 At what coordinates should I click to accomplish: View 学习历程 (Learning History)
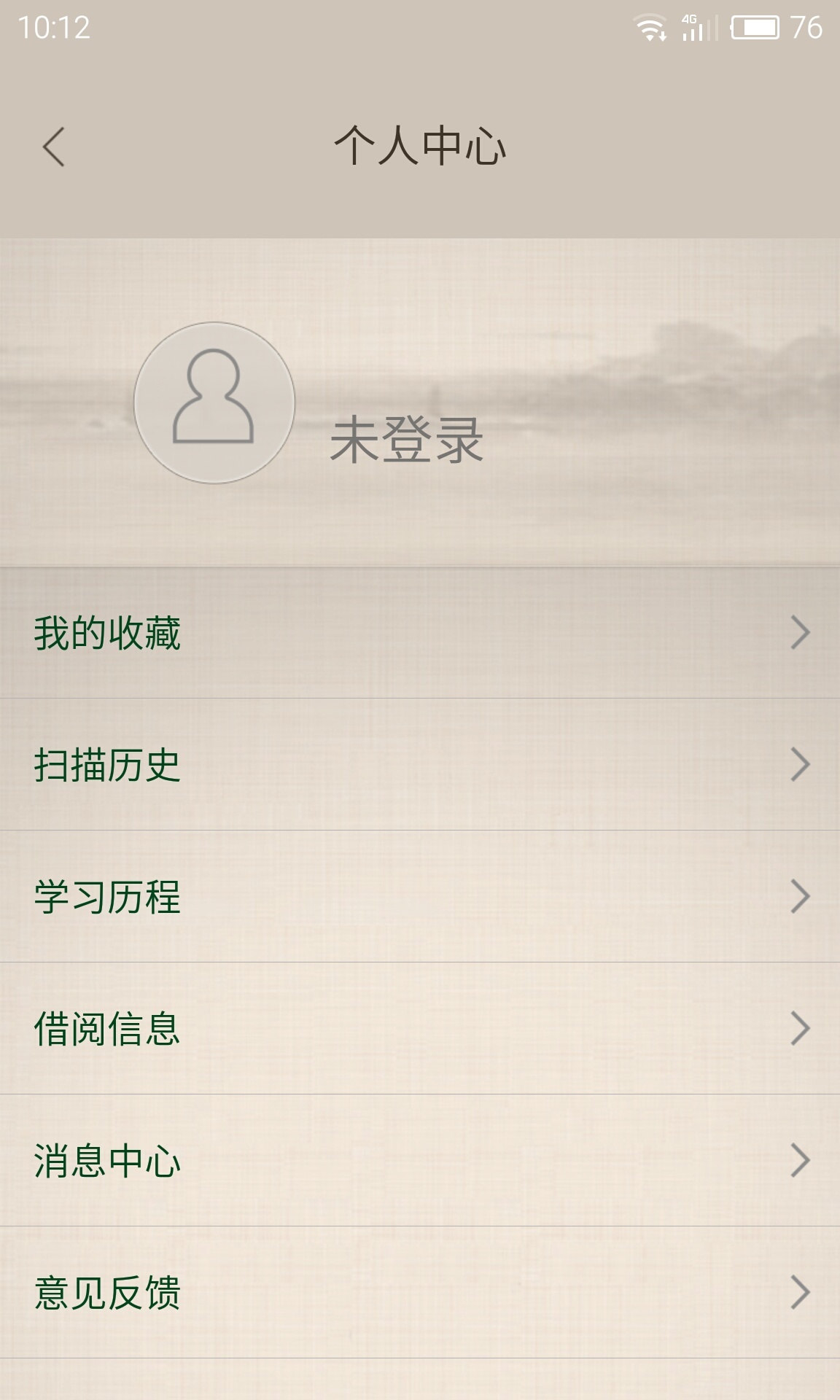pyautogui.click(x=420, y=897)
